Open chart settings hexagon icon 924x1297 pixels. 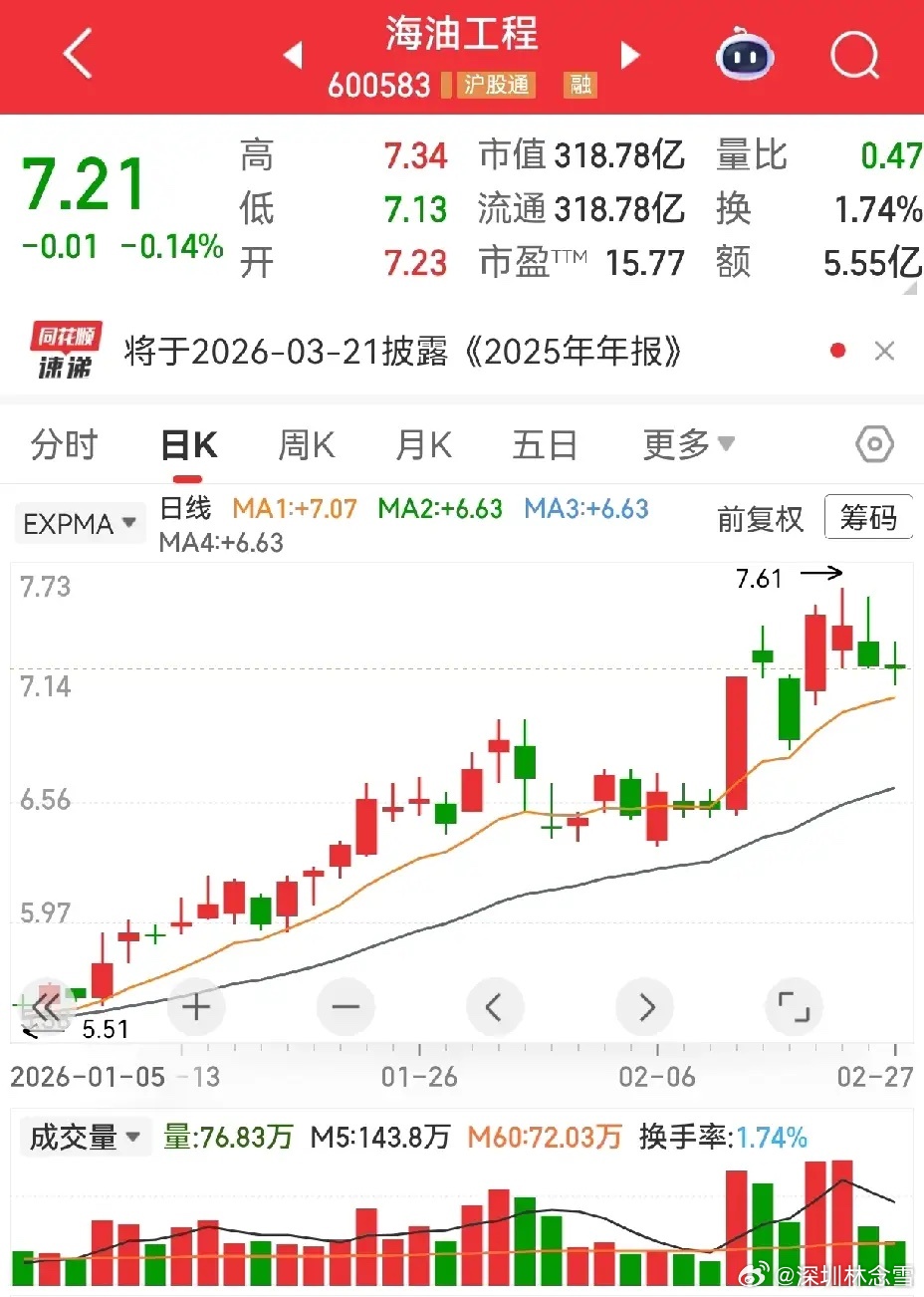(874, 444)
